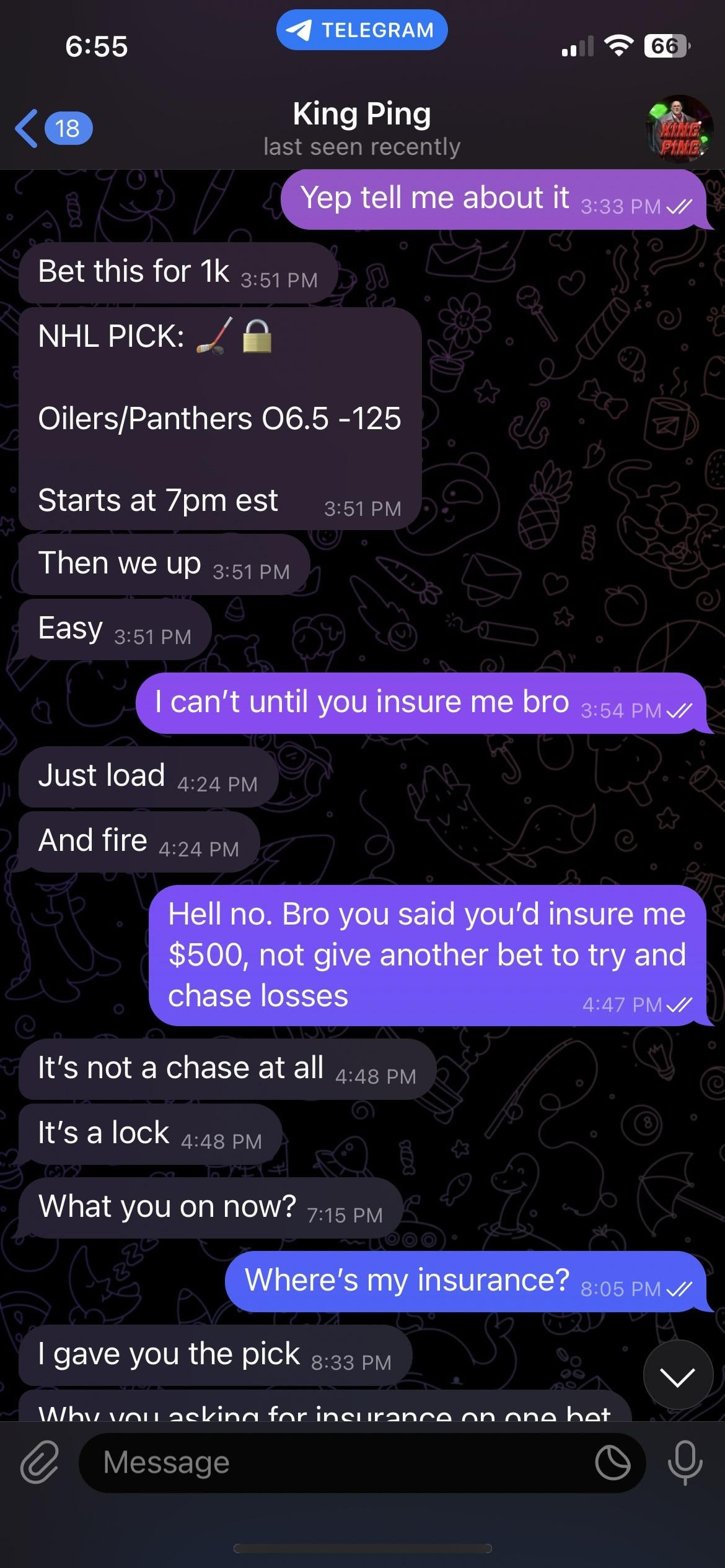This screenshot has height=1568, width=725.
Task: Focus the Message input field
Action: [x=335, y=1462]
